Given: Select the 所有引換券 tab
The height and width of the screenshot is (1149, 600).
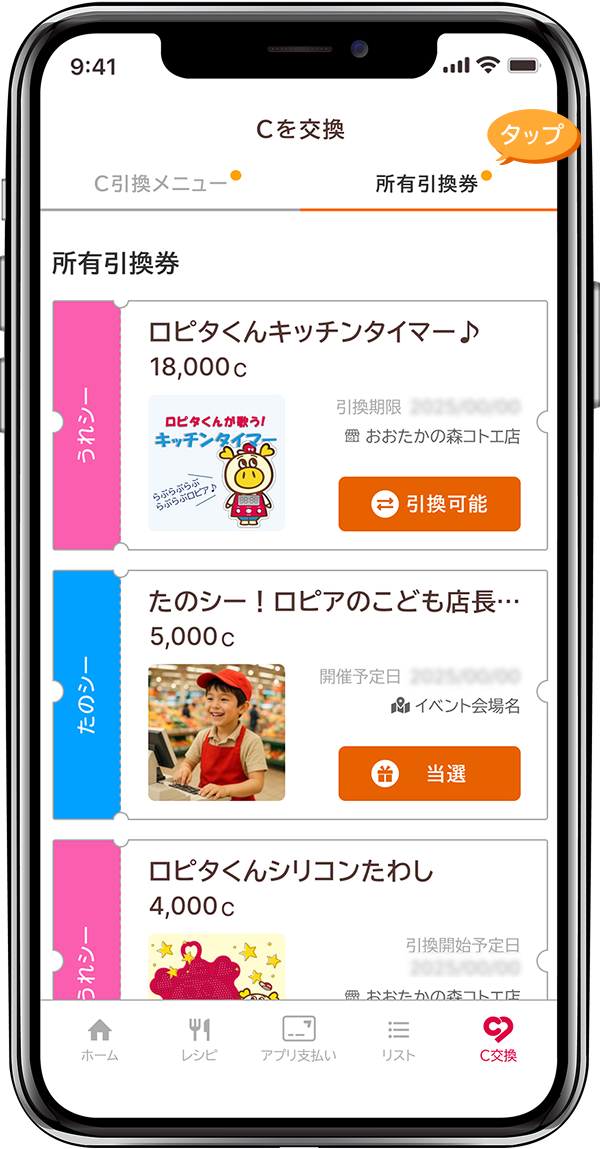Looking at the screenshot, I should pyautogui.click(x=427, y=184).
